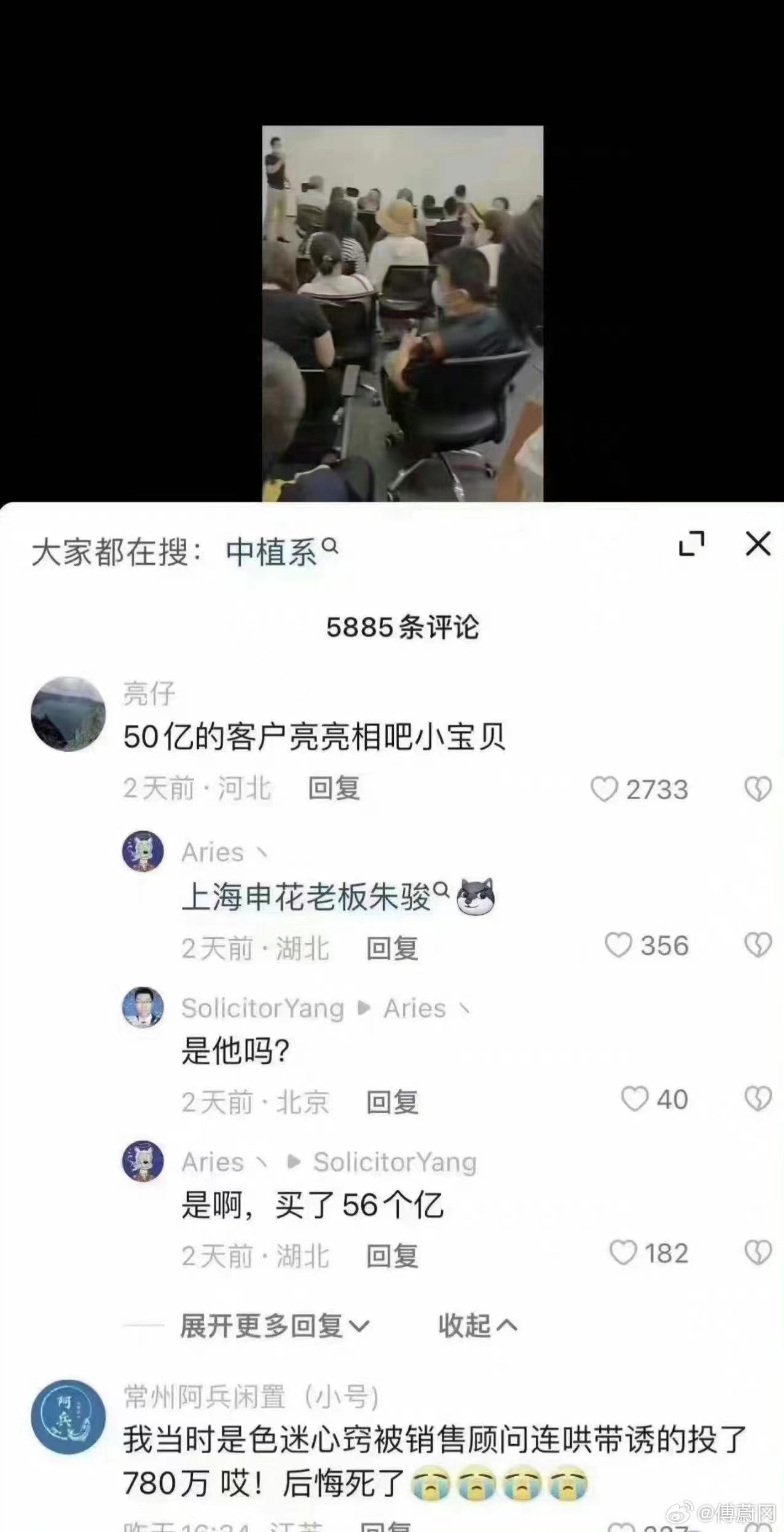Dislike 亮仔's comment
784x1532 pixels.
[x=758, y=789]
